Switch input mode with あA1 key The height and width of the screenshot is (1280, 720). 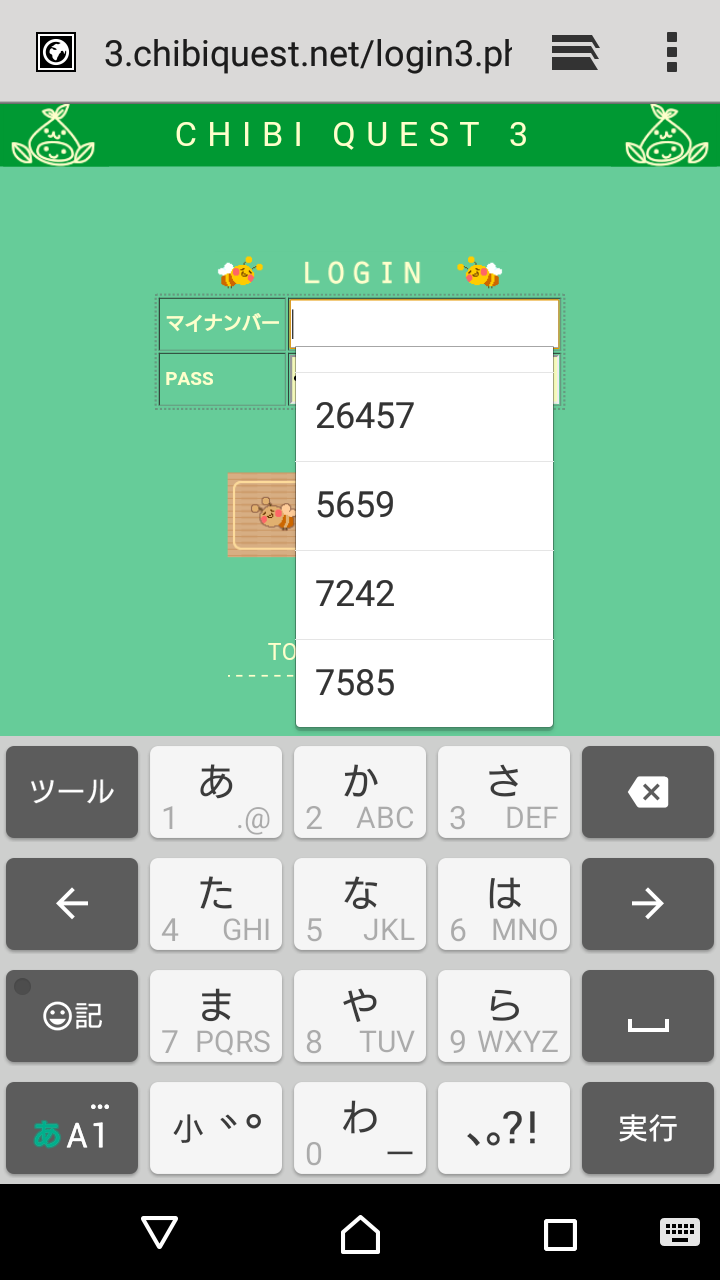[x=72, y=1128]
